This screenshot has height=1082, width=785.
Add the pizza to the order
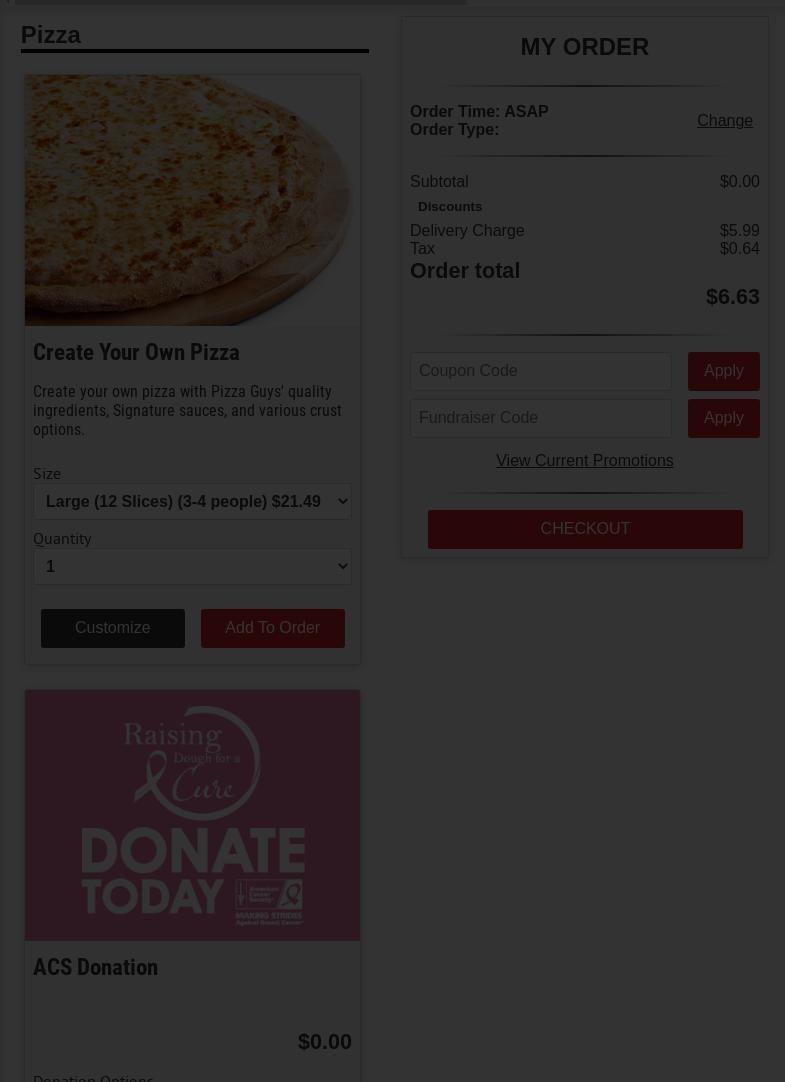pyautogui.click(x=272, y=628)
